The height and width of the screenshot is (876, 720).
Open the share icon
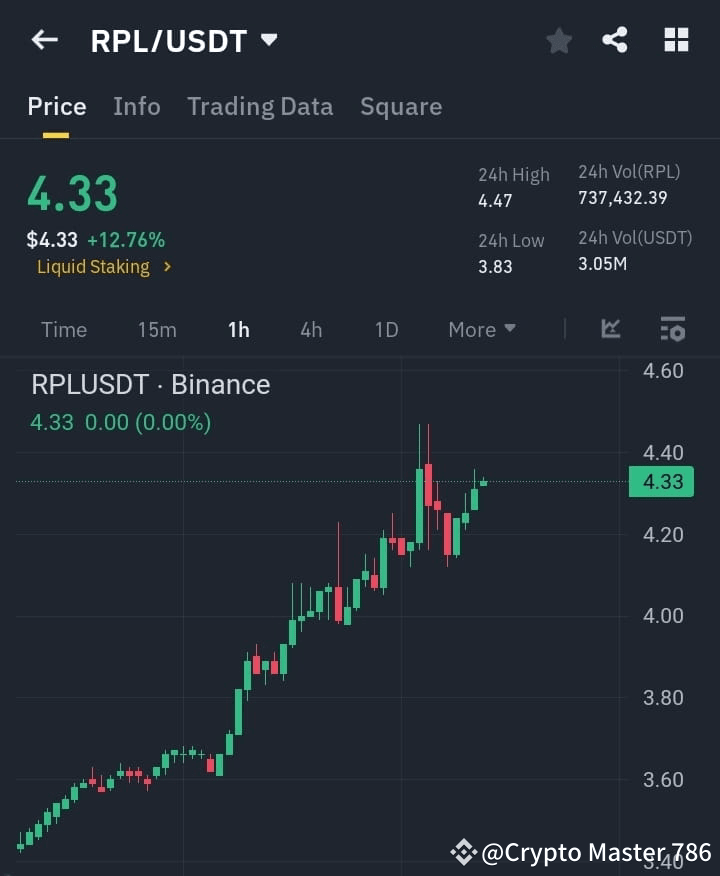click(616, 40)
